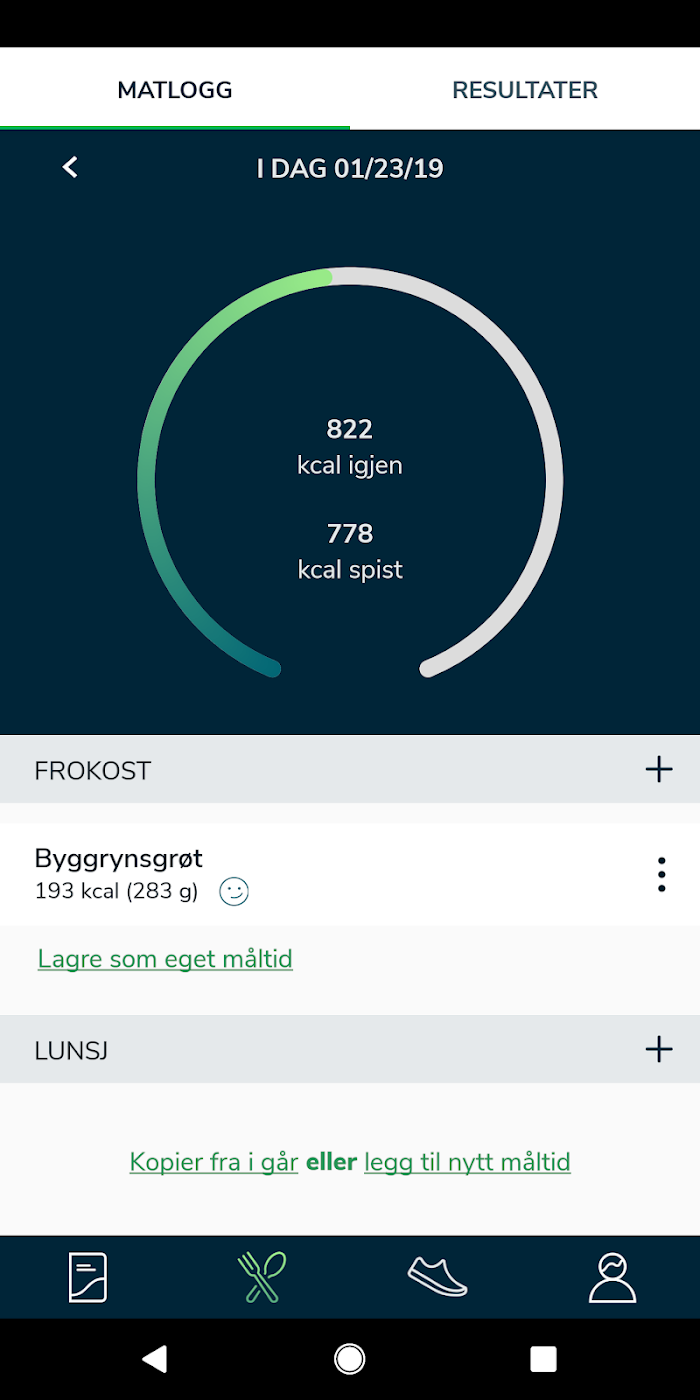Viewport: 700px width, 1400px height.
Task: Open the options menu for Byggrynsgrøt
Action: click(661, 875)
